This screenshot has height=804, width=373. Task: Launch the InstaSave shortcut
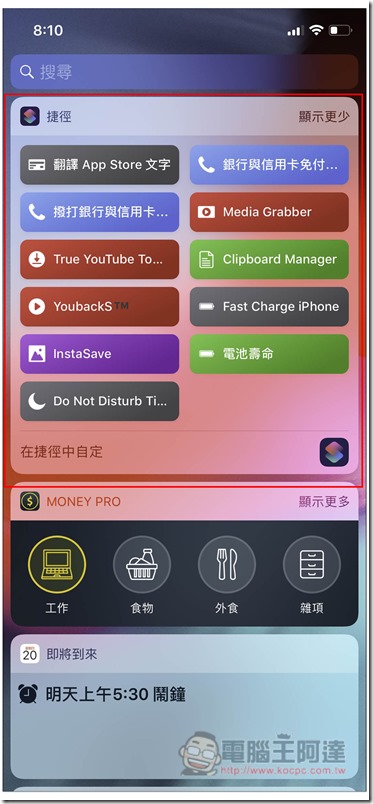(100, 354)
